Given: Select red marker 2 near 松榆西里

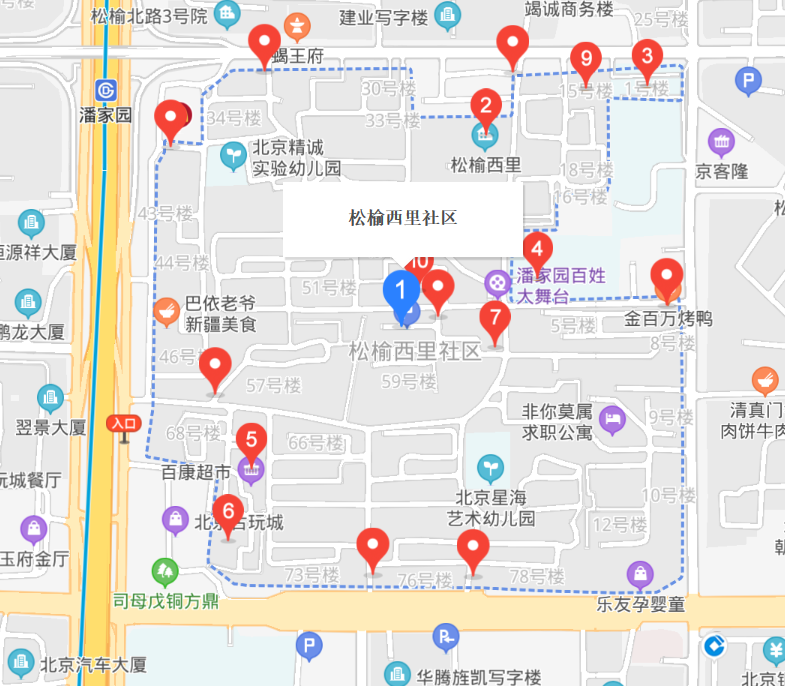Looking at the screenshot, I should point(486,105).
